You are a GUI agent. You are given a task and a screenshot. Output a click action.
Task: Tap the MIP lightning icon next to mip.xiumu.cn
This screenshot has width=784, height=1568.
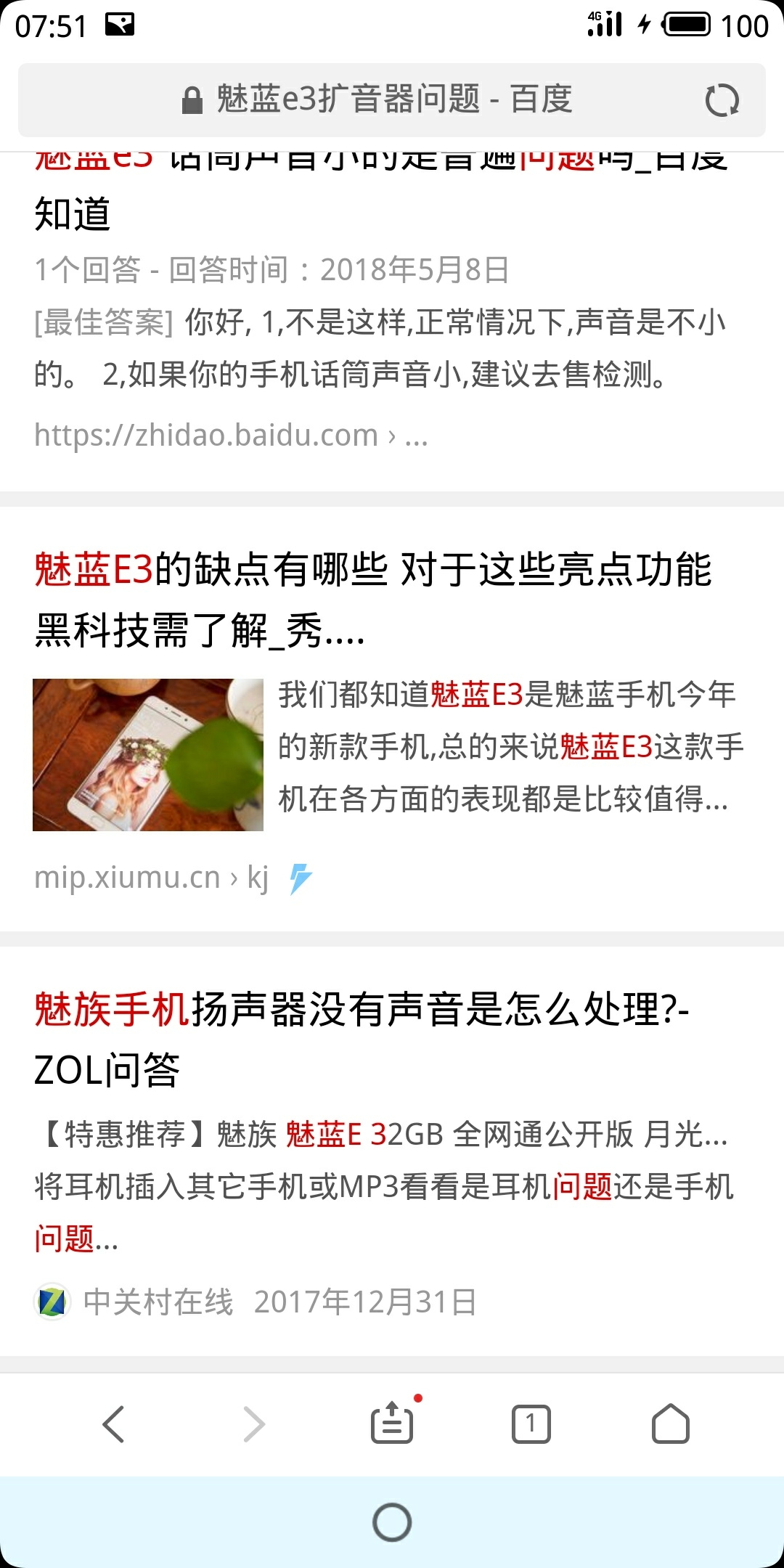click(300, 878)
